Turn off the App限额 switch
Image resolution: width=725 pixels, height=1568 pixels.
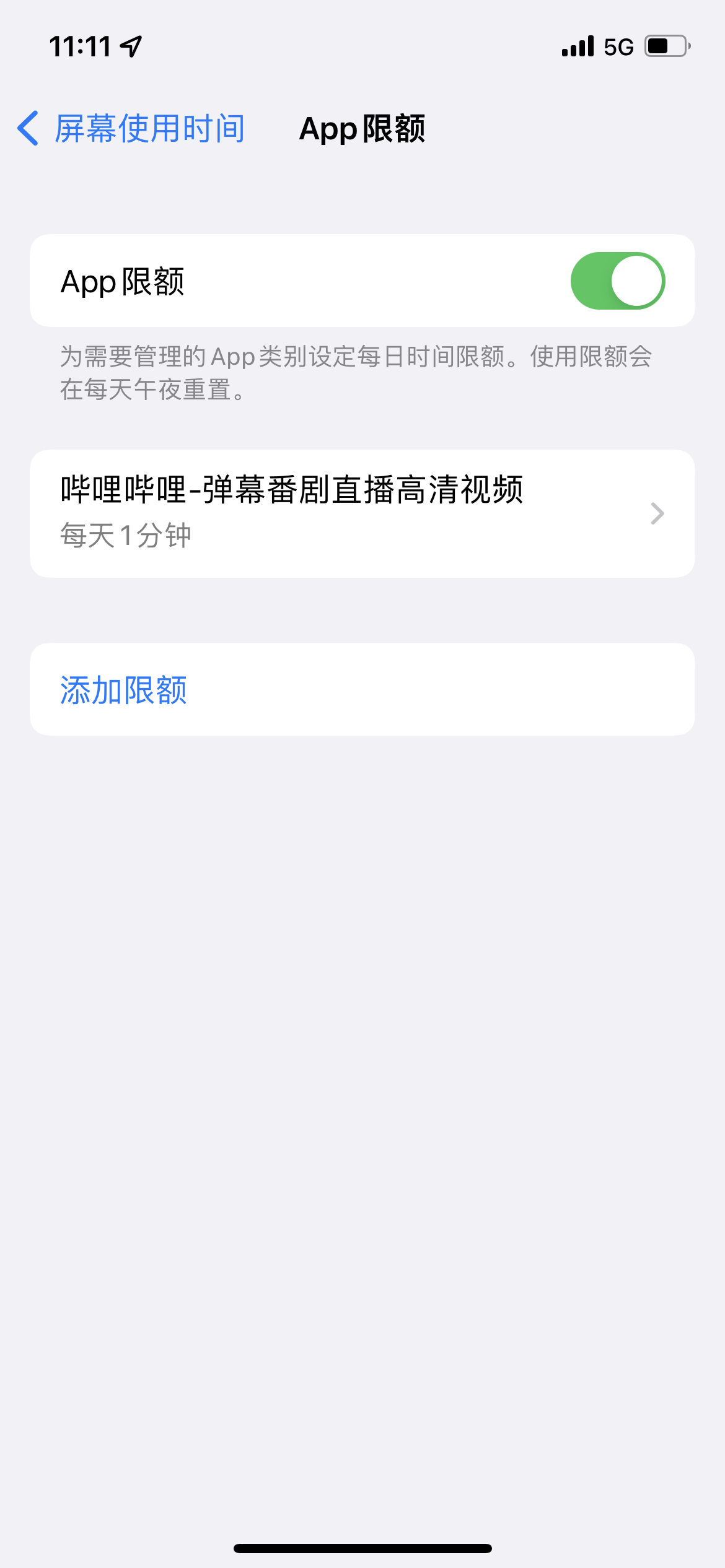click(617, 281)
